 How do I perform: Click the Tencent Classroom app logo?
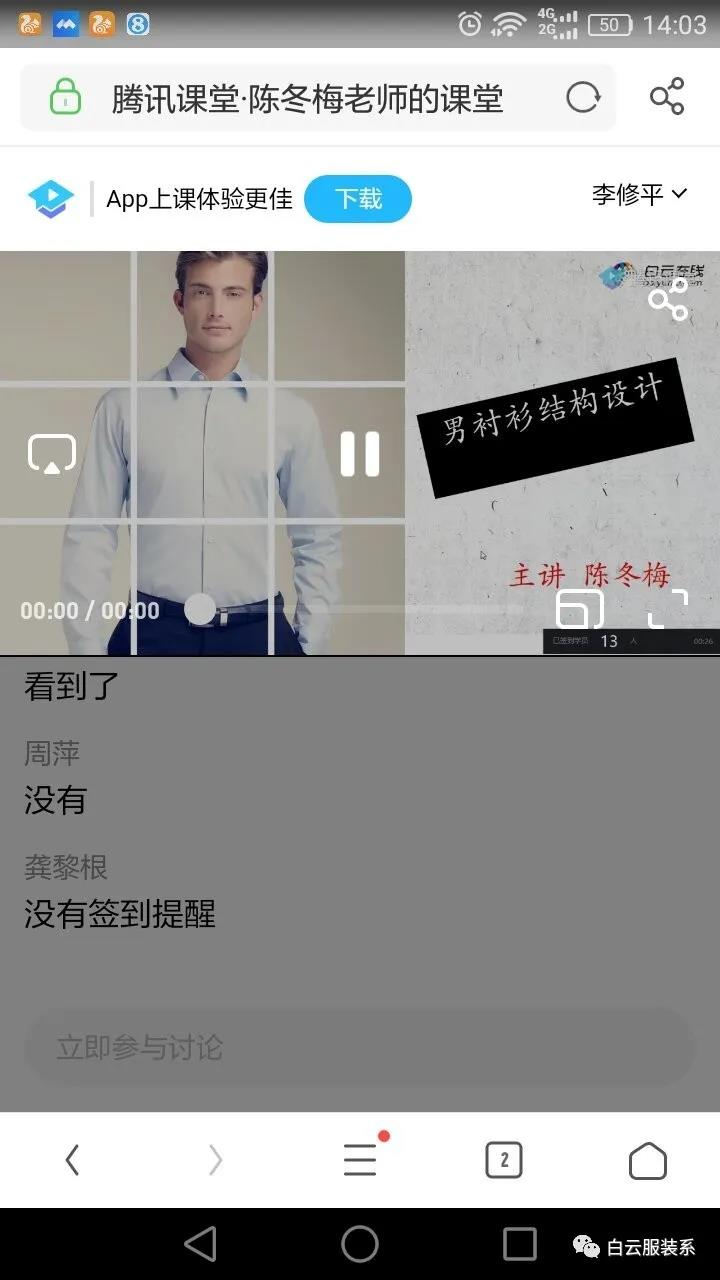tap(51, 198)
